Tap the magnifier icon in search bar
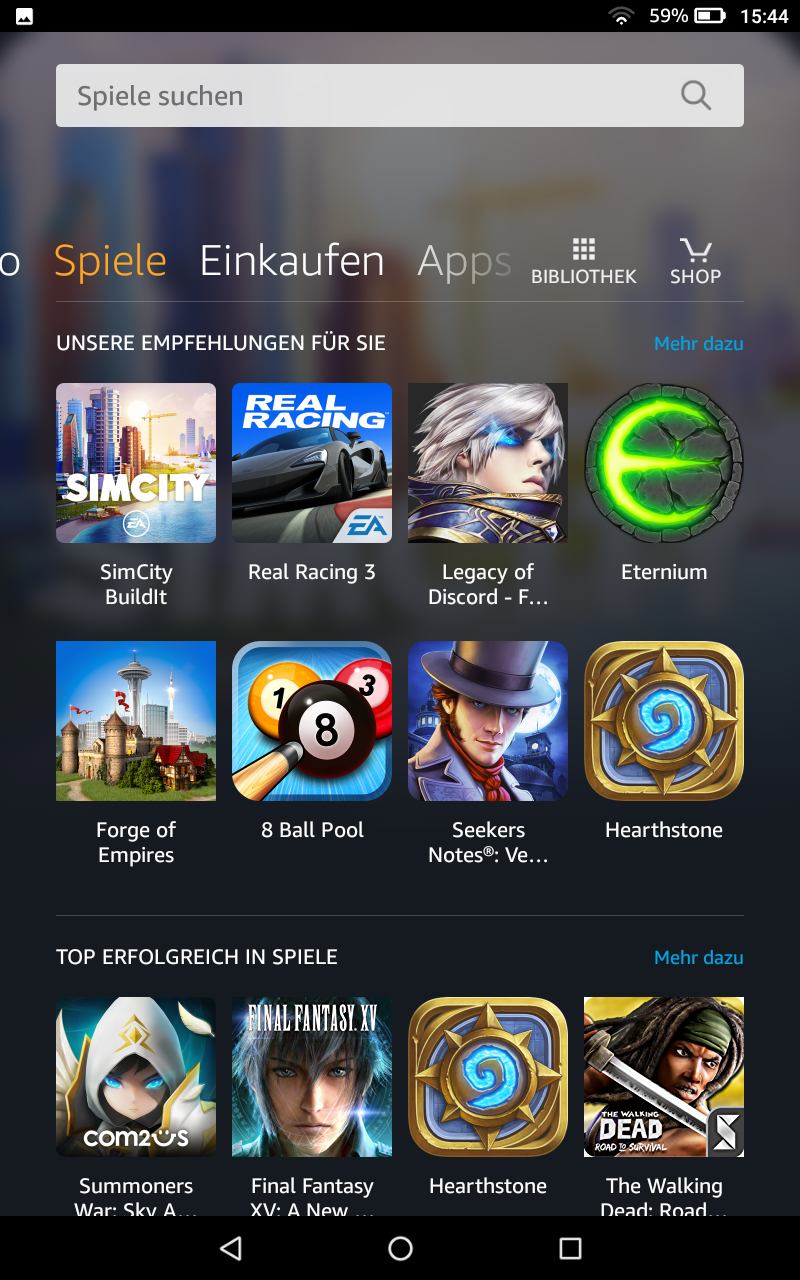This screenshot has width=800, height=1280. point(695,96)
